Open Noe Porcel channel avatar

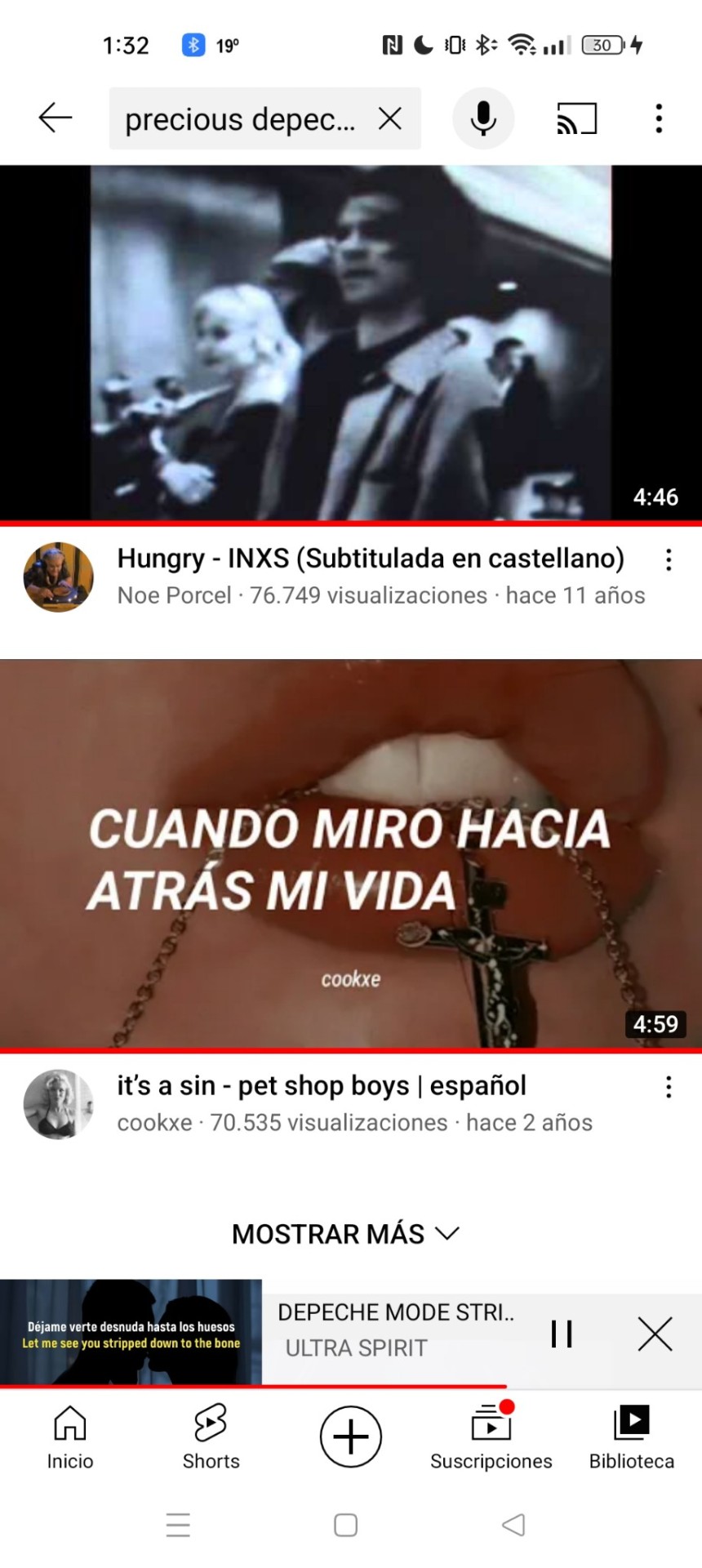pyautogui.click(x=58, y=577)
